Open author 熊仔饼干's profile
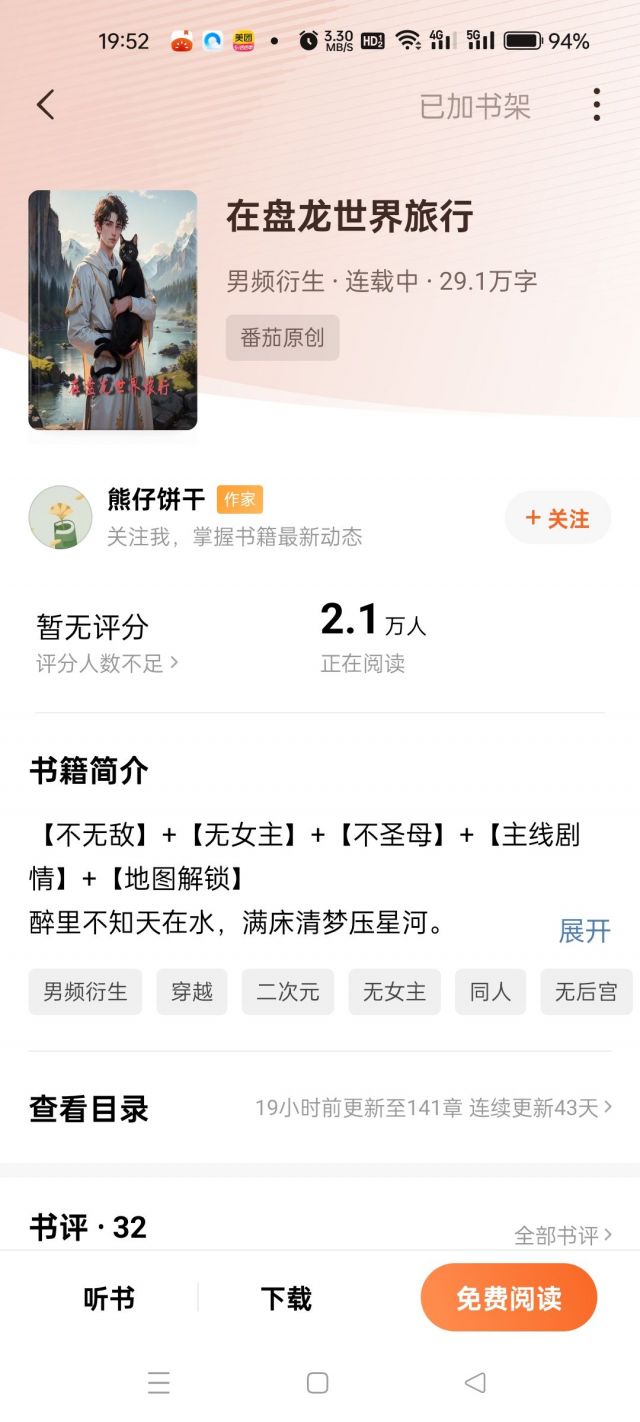This screenshot has height=1422, width=640. [x=156, y=499]
